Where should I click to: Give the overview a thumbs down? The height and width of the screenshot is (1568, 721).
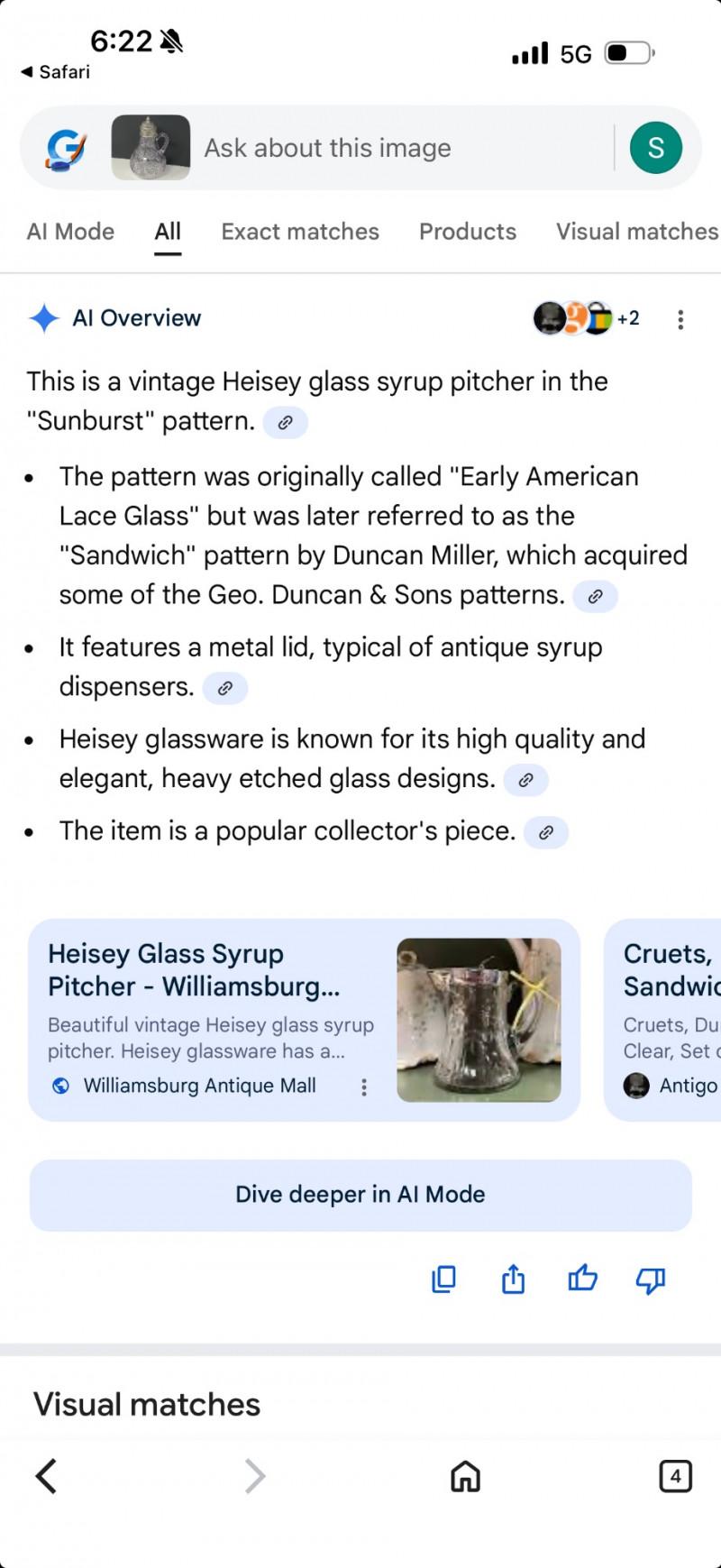pyautogui.click(x=651, y=1279)
